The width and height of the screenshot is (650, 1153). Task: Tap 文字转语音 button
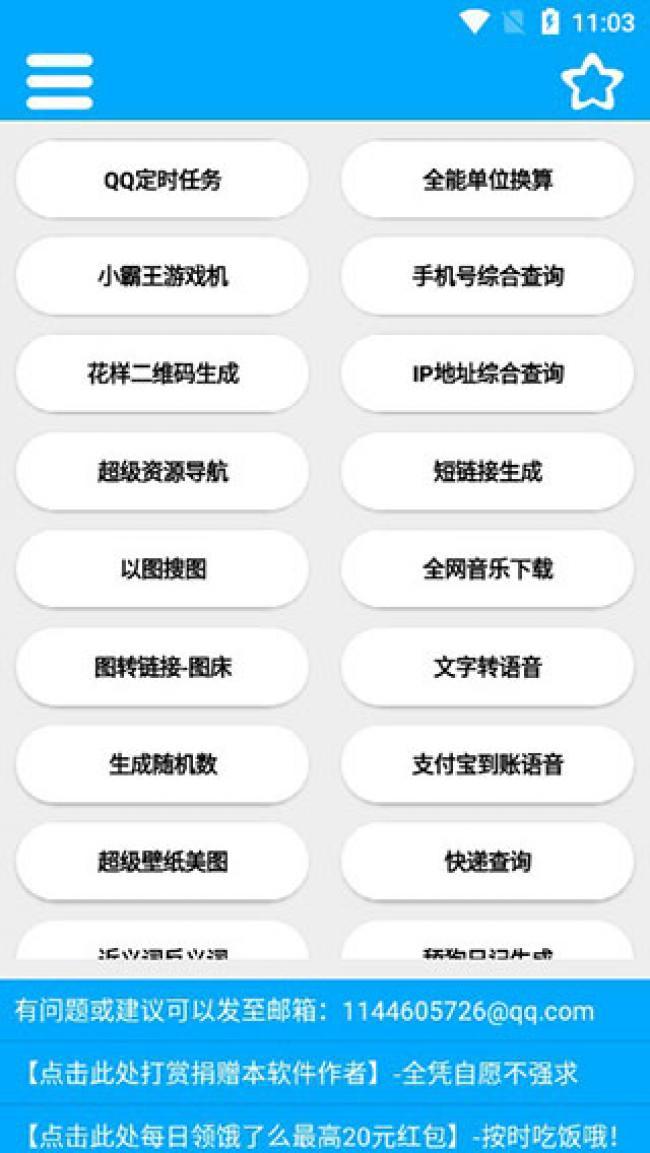tap(487, 667)
